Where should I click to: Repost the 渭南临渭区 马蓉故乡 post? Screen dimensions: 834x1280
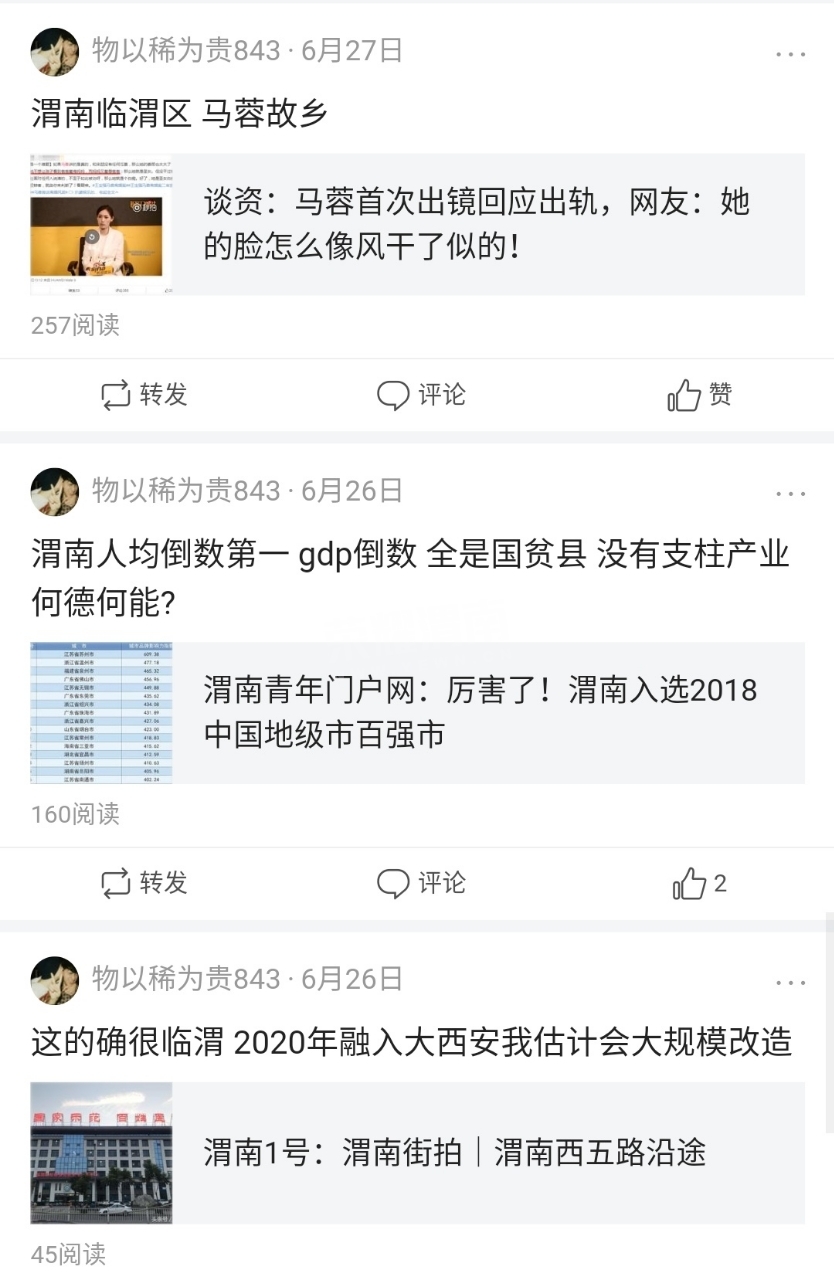(x=144, y=395)
